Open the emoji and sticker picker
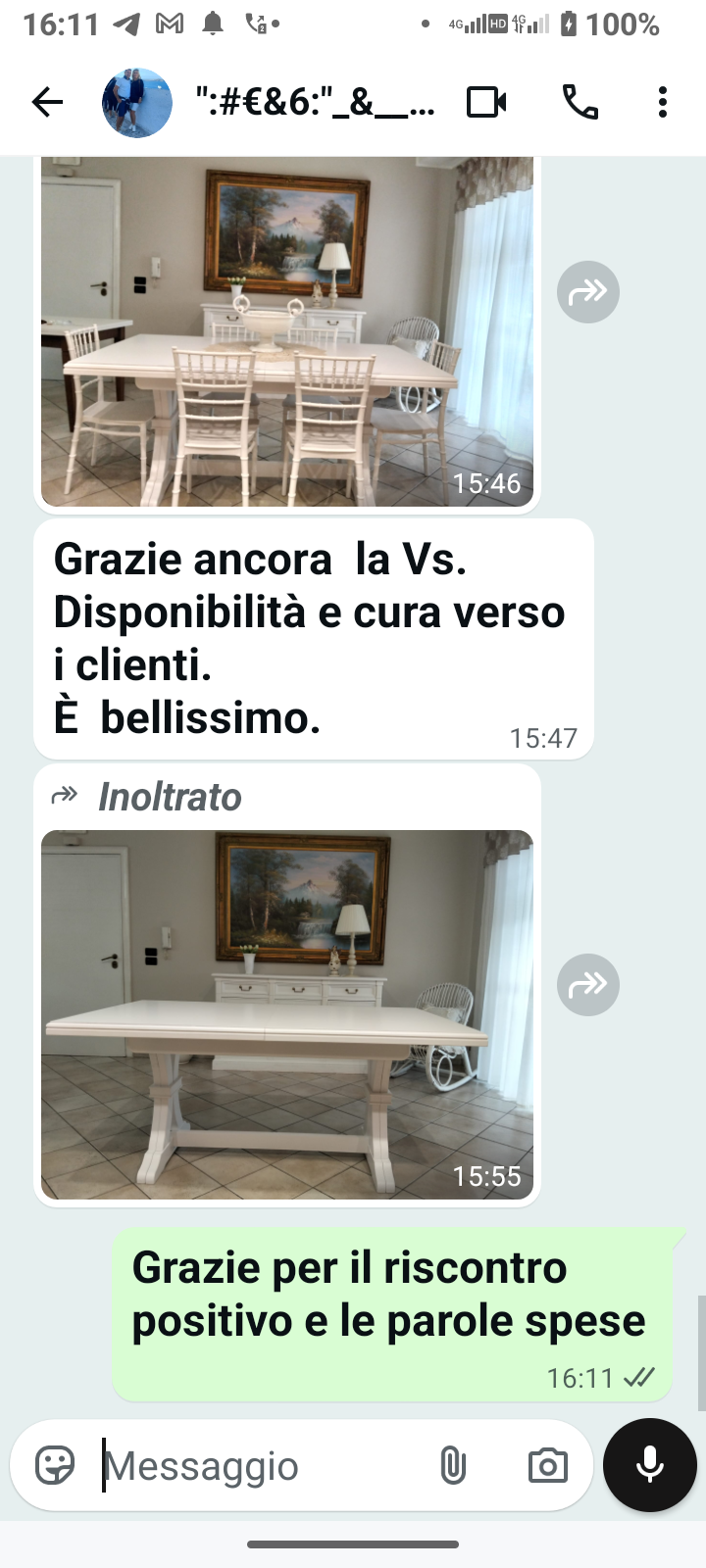 55,1466
